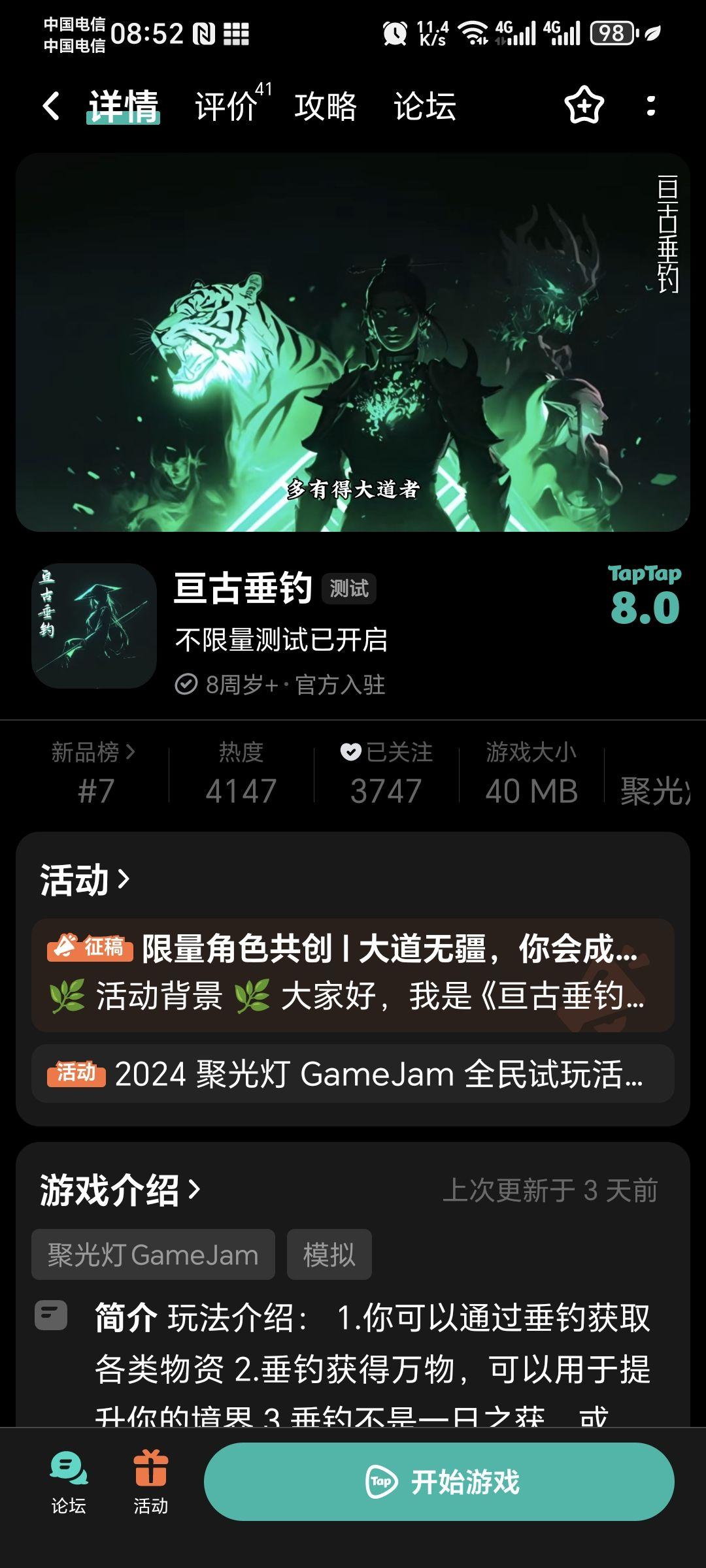This screenshot has width=706, height=1568.
Task: Tap the star favorite icon
Action: click(x=583, y=106)
